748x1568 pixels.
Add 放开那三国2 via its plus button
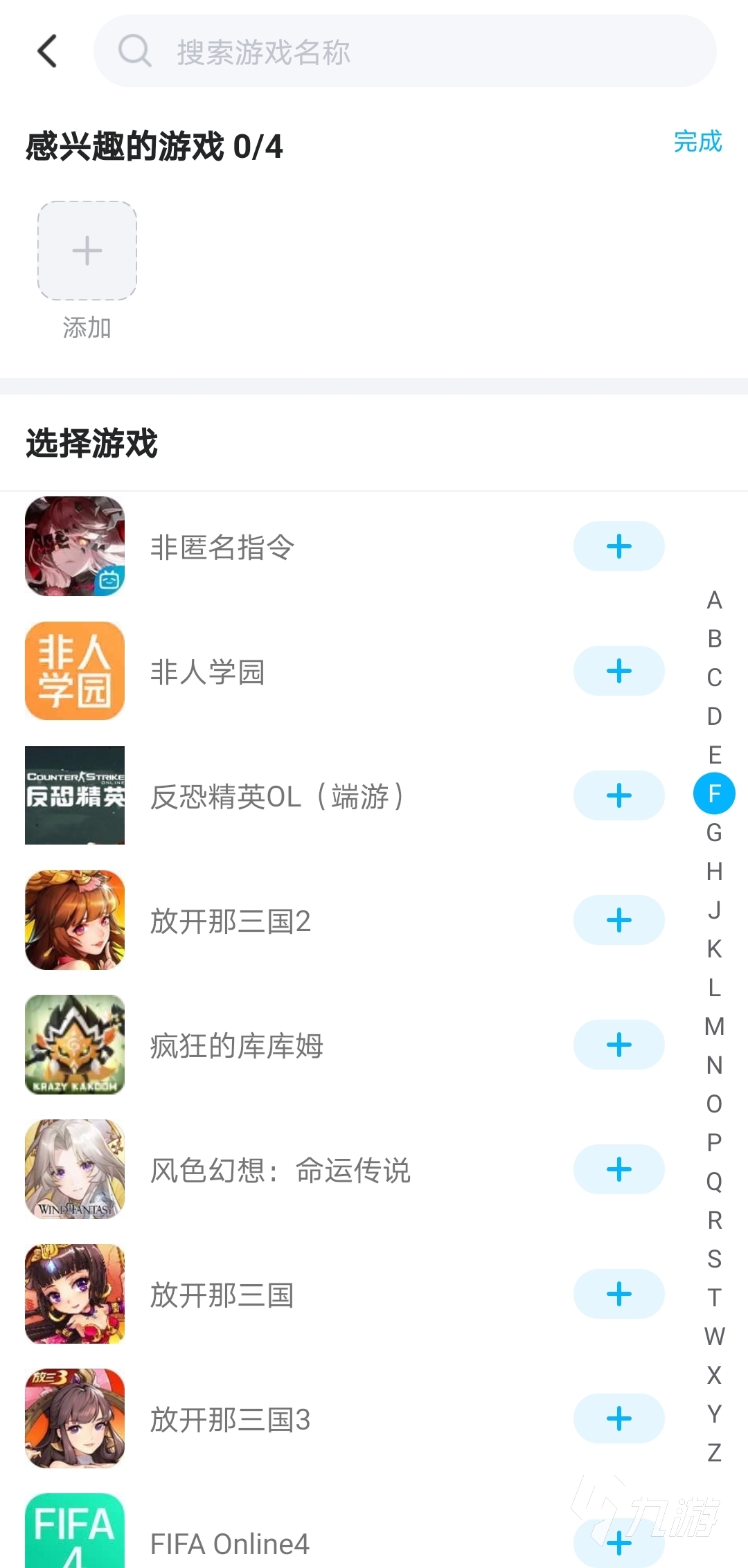click(x=618, y=920)
